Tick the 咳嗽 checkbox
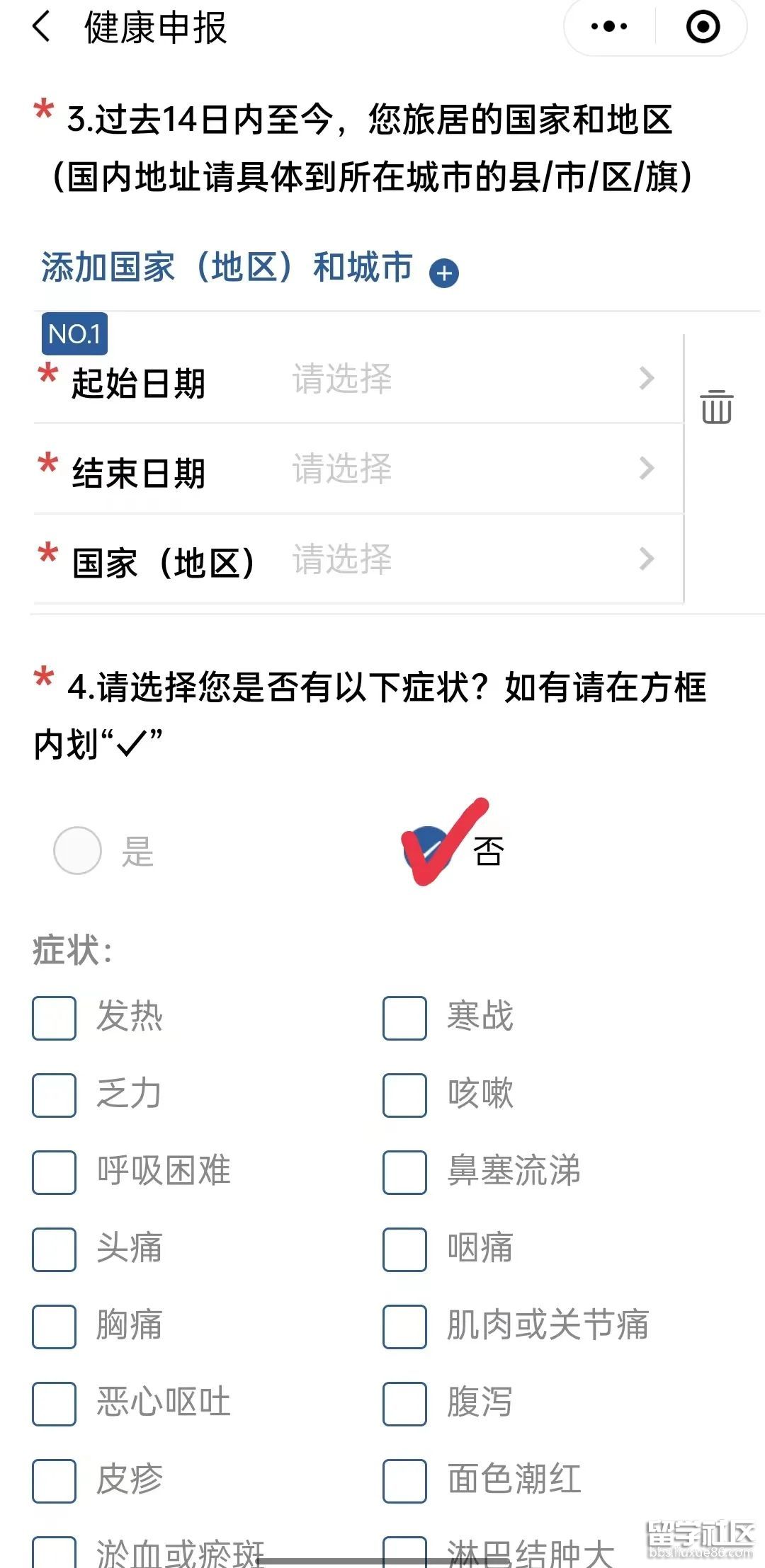765x1568 pixels. click(404, 1095)
